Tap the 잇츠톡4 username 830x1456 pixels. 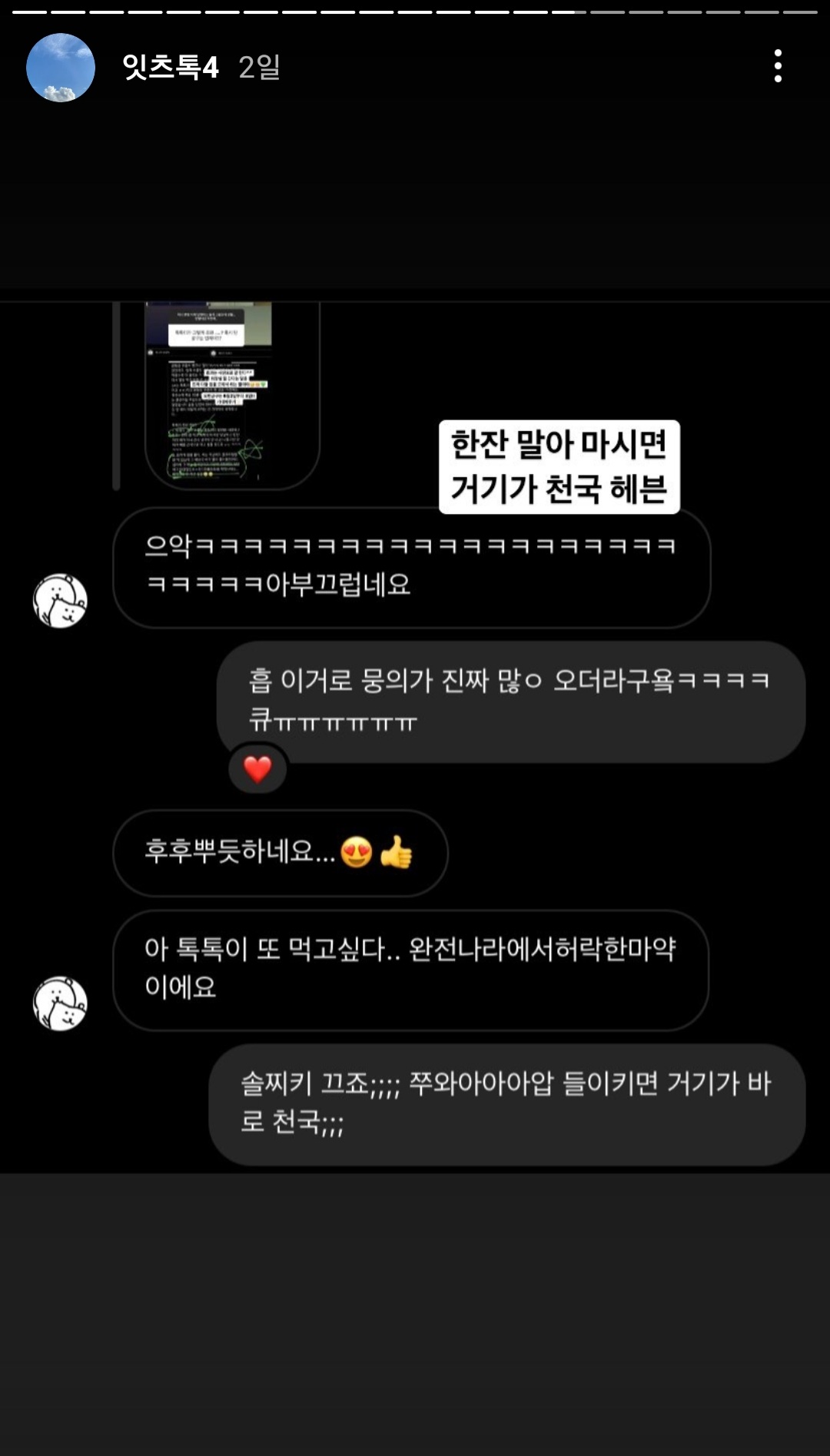click(x=171, y=68)
